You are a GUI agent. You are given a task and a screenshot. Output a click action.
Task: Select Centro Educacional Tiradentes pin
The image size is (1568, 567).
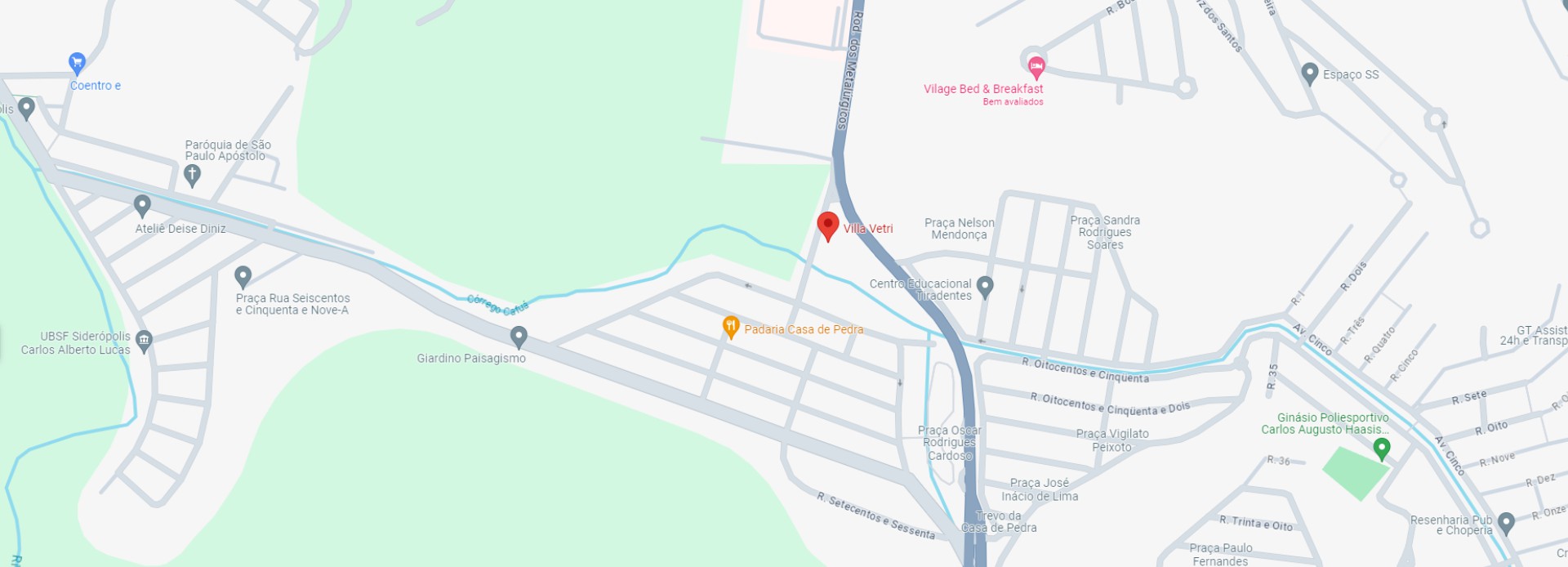click(x=985, y=286)
